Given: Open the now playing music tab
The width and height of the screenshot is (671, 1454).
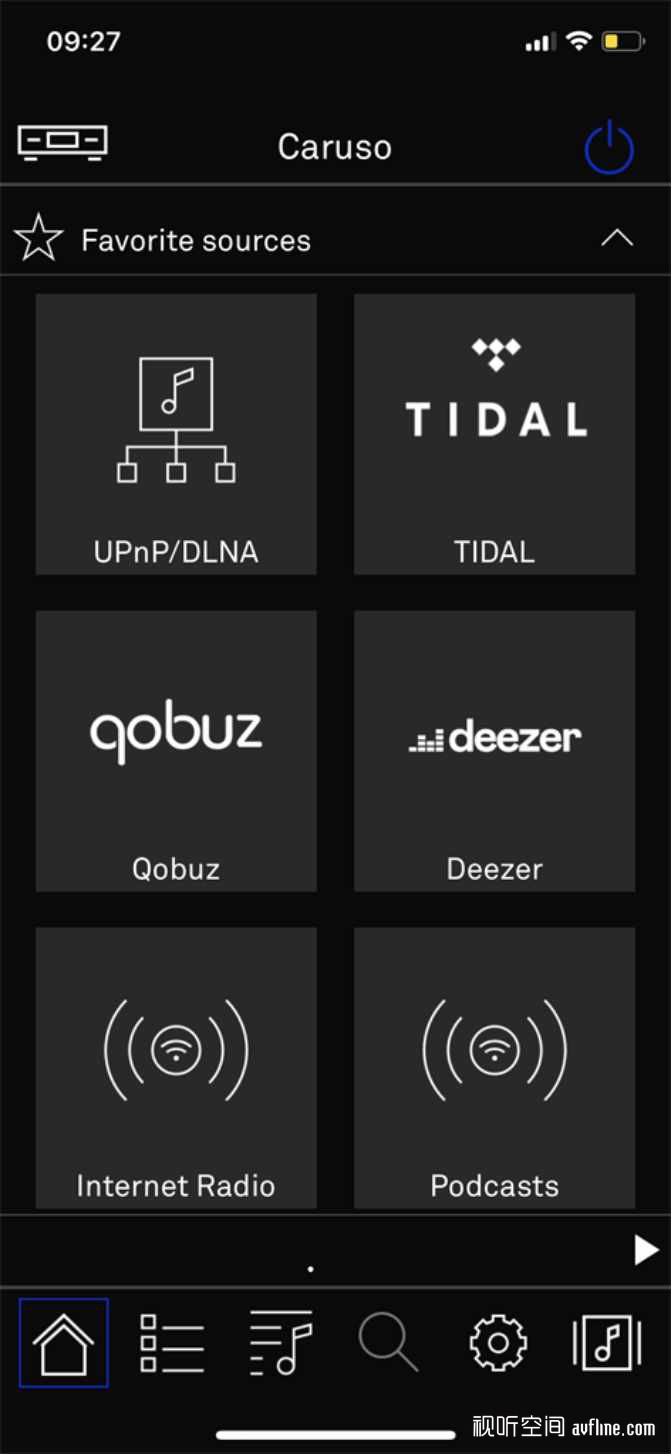Looking at the screenshot, I should [606, 1343].
